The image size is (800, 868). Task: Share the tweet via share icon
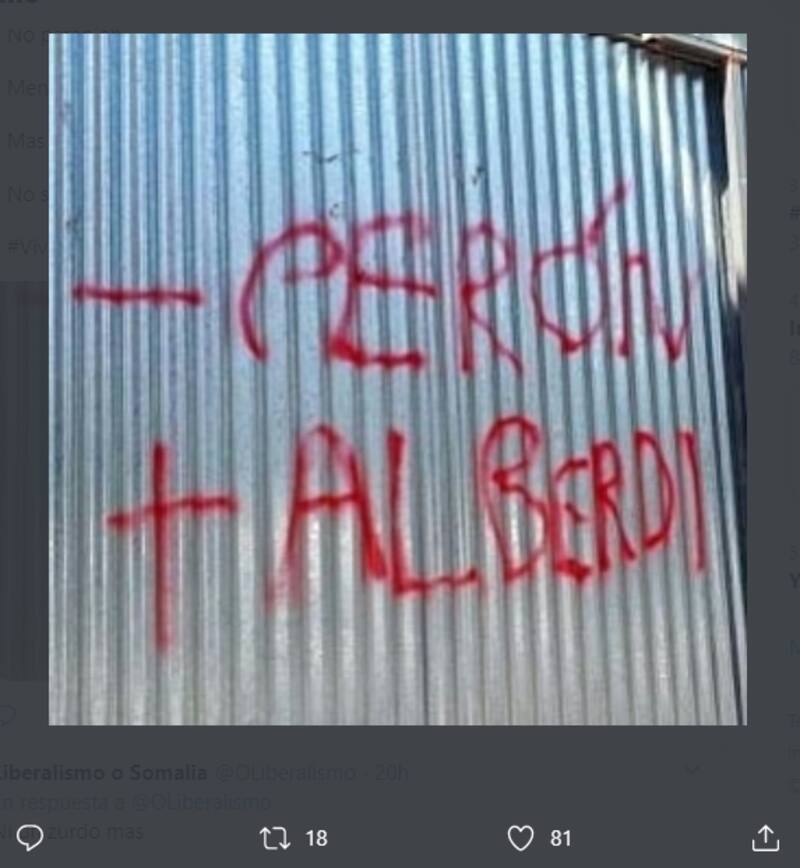coord(766,838)
